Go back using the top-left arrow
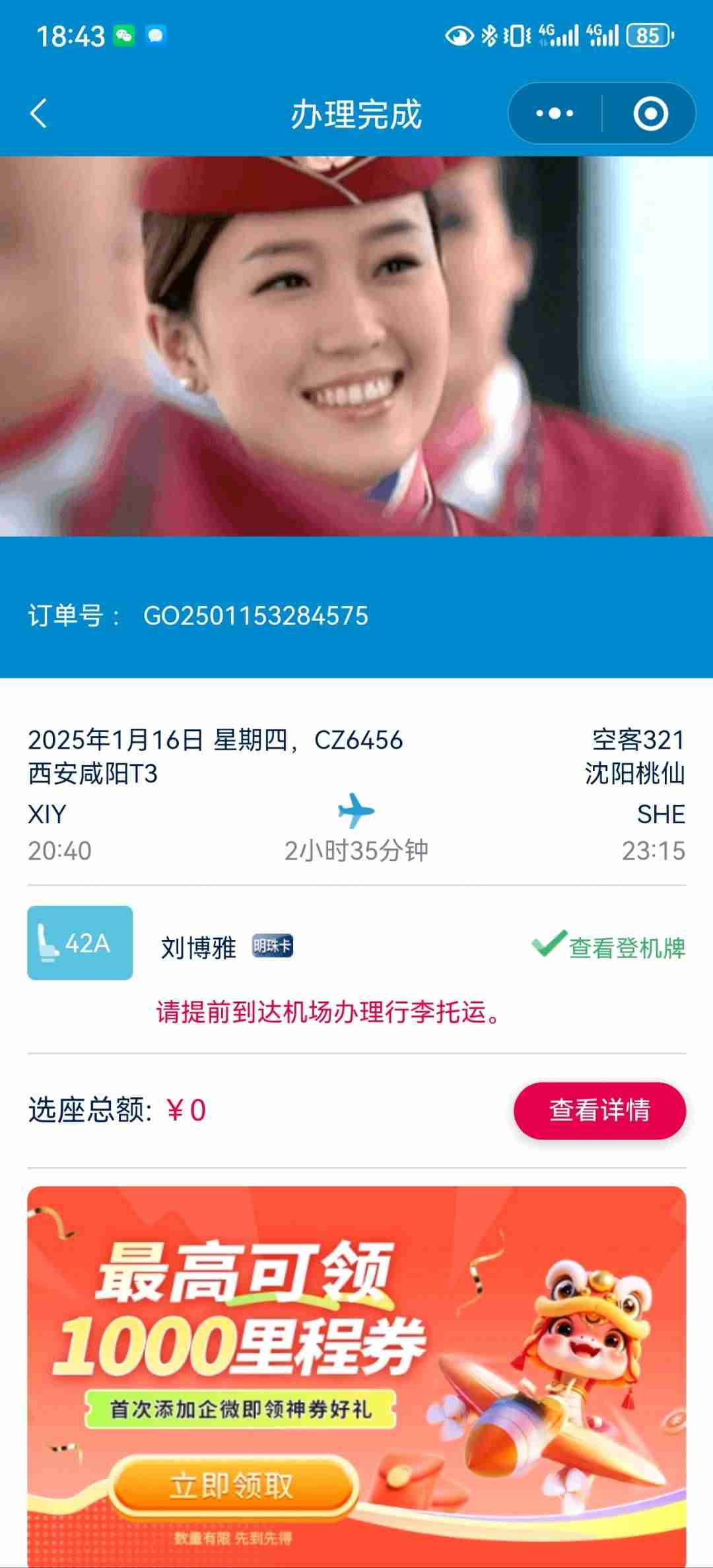713x1568 pixels. [39, 114]
